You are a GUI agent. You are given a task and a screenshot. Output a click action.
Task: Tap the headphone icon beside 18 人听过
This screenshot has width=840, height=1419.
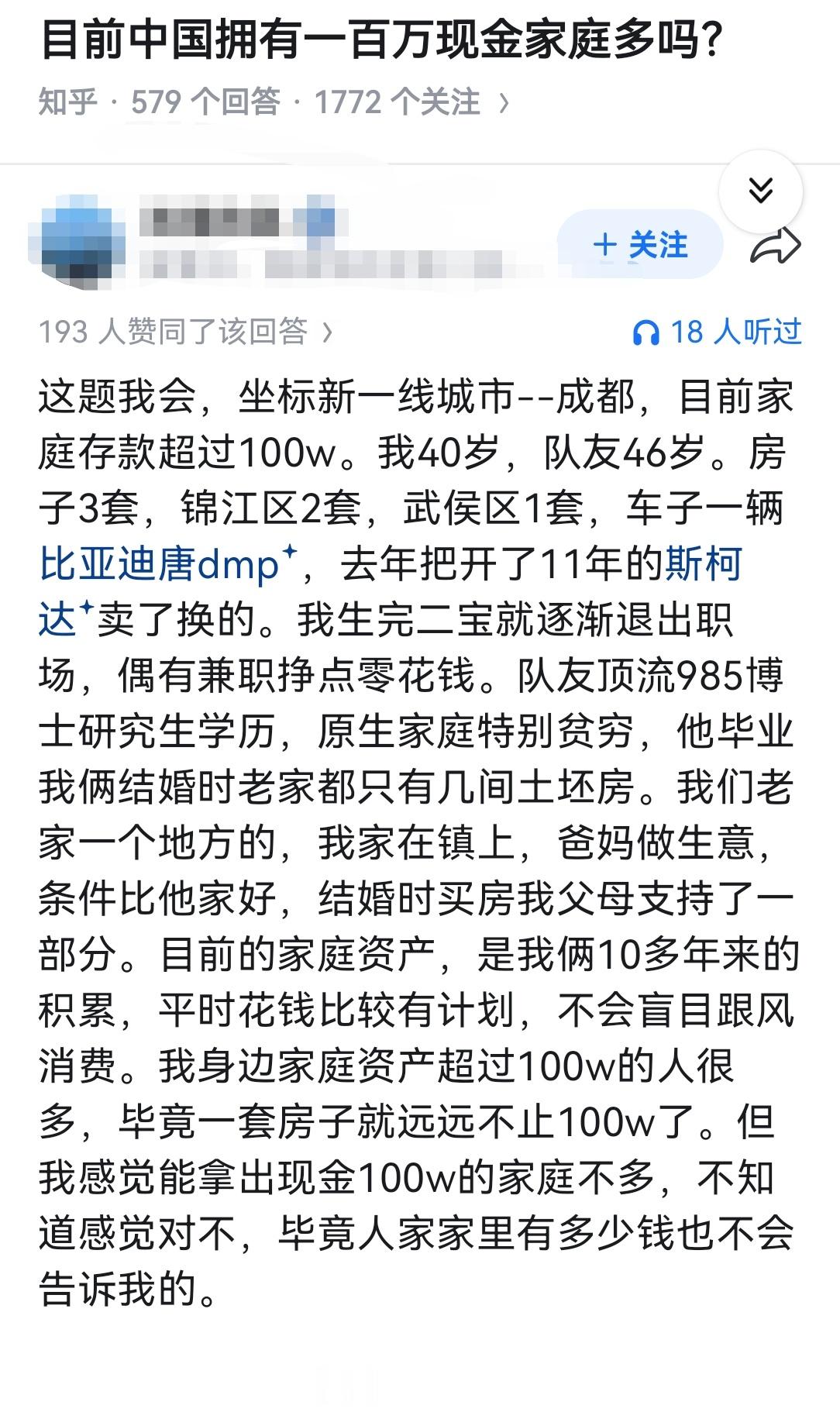pyautogui.click(x=648, y=332)
